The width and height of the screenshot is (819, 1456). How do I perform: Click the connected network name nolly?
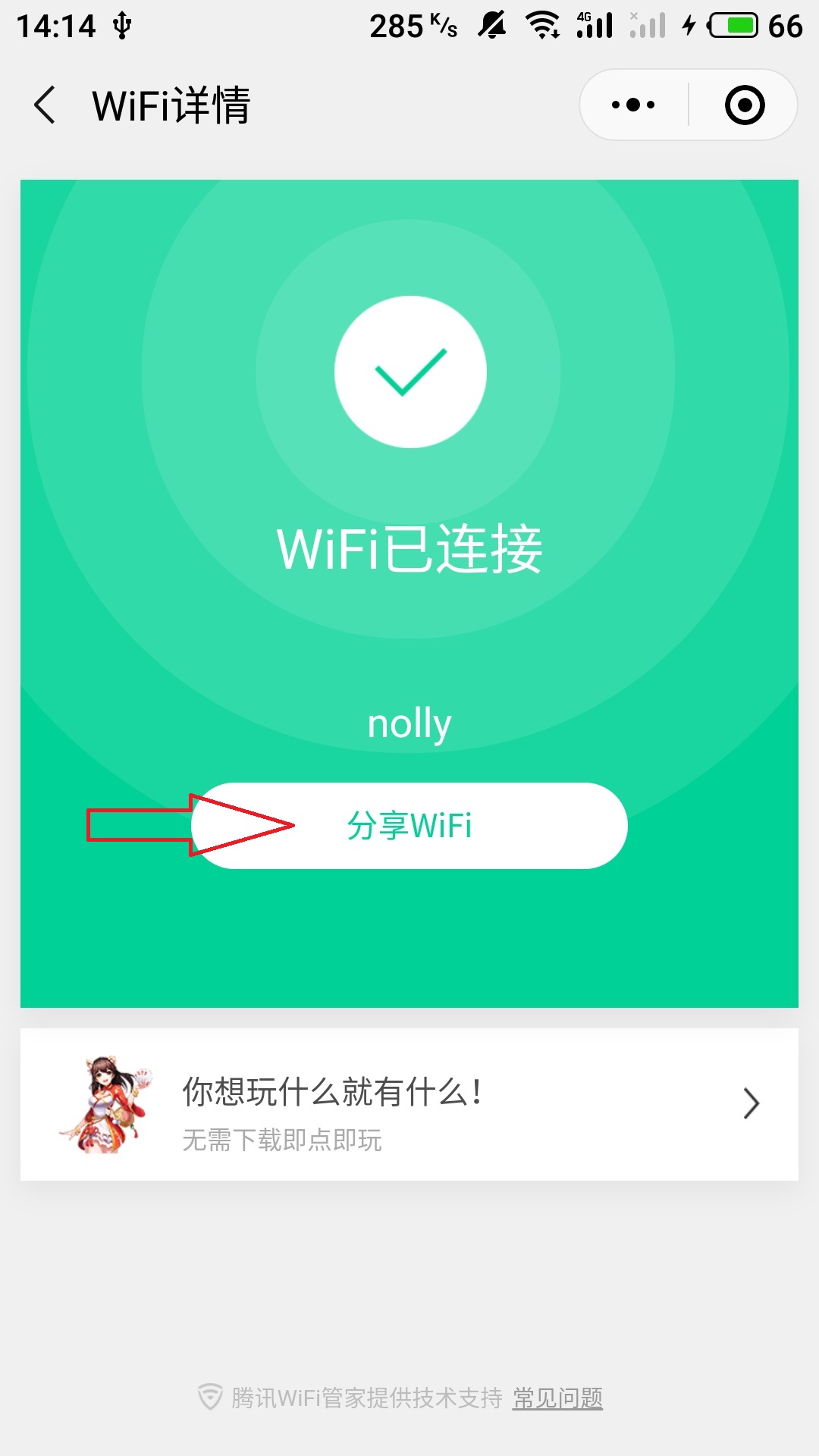click(x=409, y=723)
